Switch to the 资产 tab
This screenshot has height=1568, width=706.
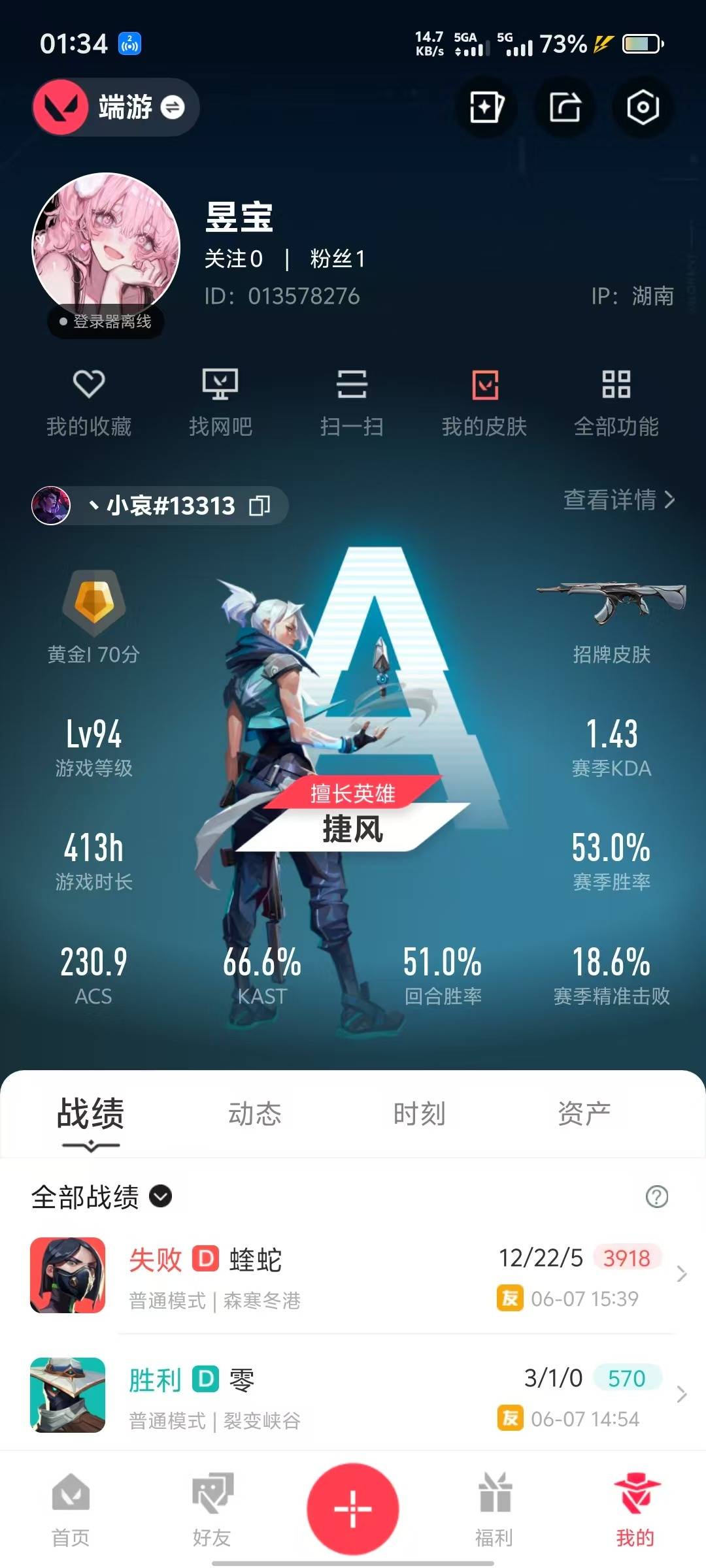pyautogui.click(x=584, y=1113)
